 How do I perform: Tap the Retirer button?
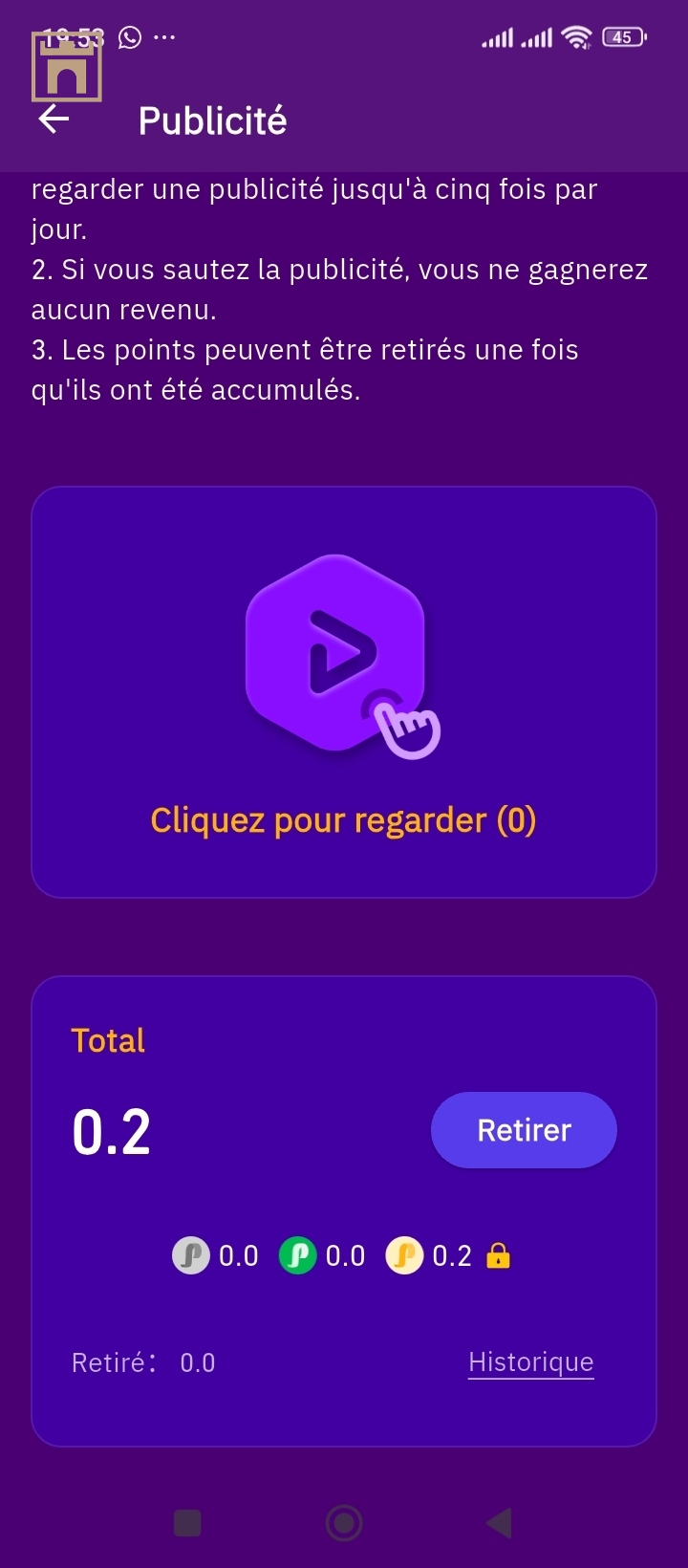pyautogui.click(x=524, y=1130)
